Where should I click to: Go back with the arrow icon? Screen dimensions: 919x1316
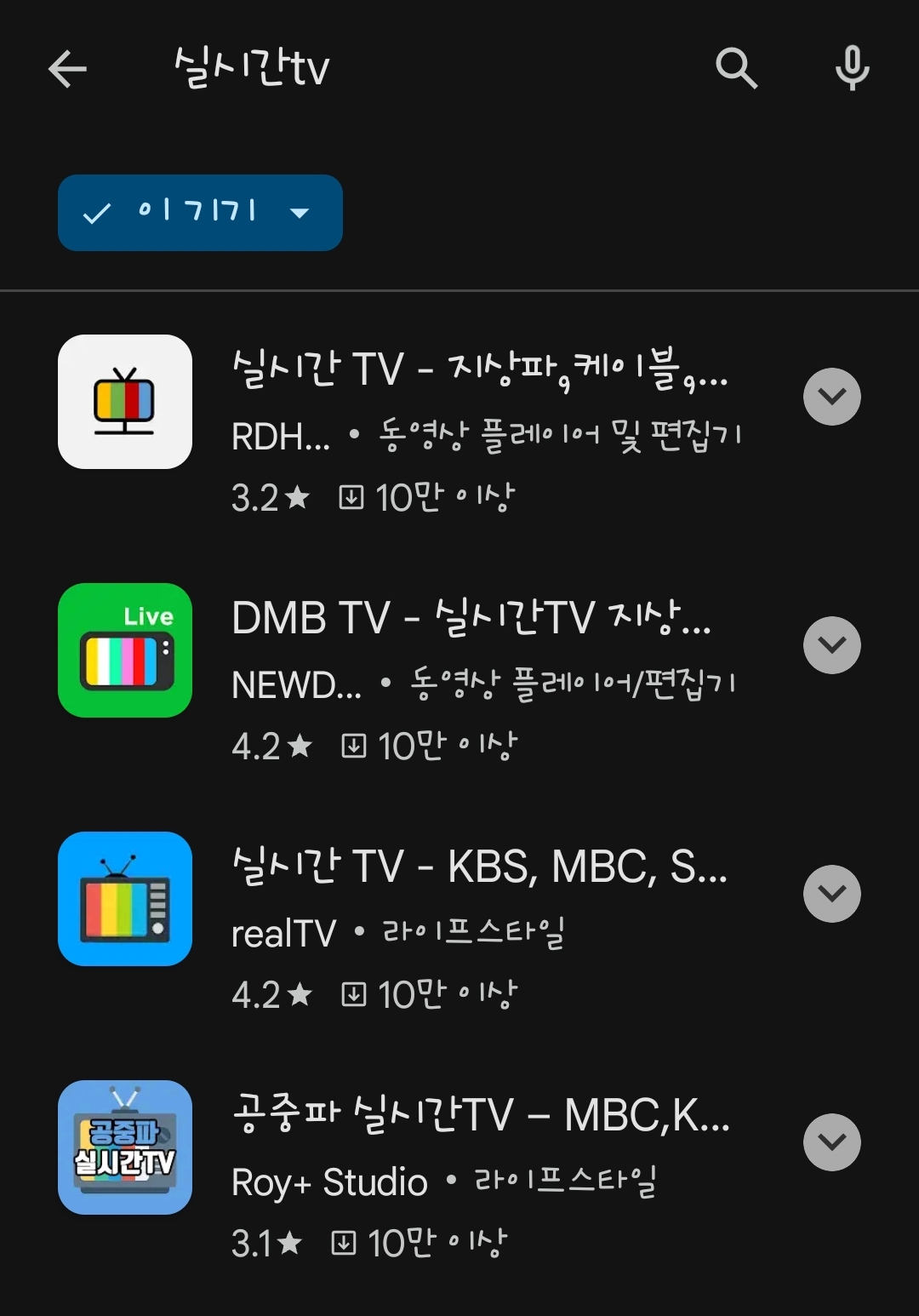coord(68,69)
